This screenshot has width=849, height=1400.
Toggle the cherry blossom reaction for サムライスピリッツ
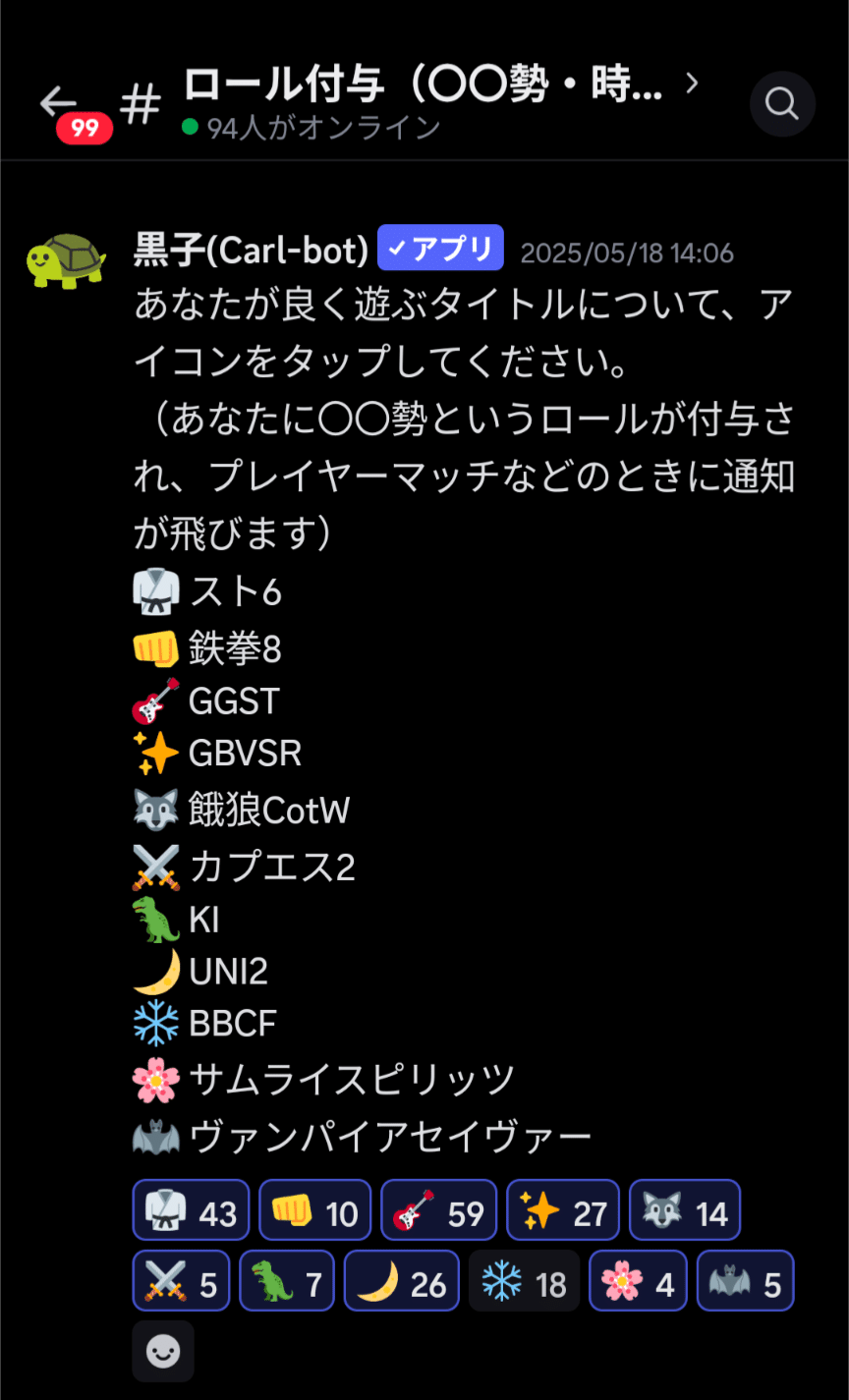click(x=638, y=1280)
